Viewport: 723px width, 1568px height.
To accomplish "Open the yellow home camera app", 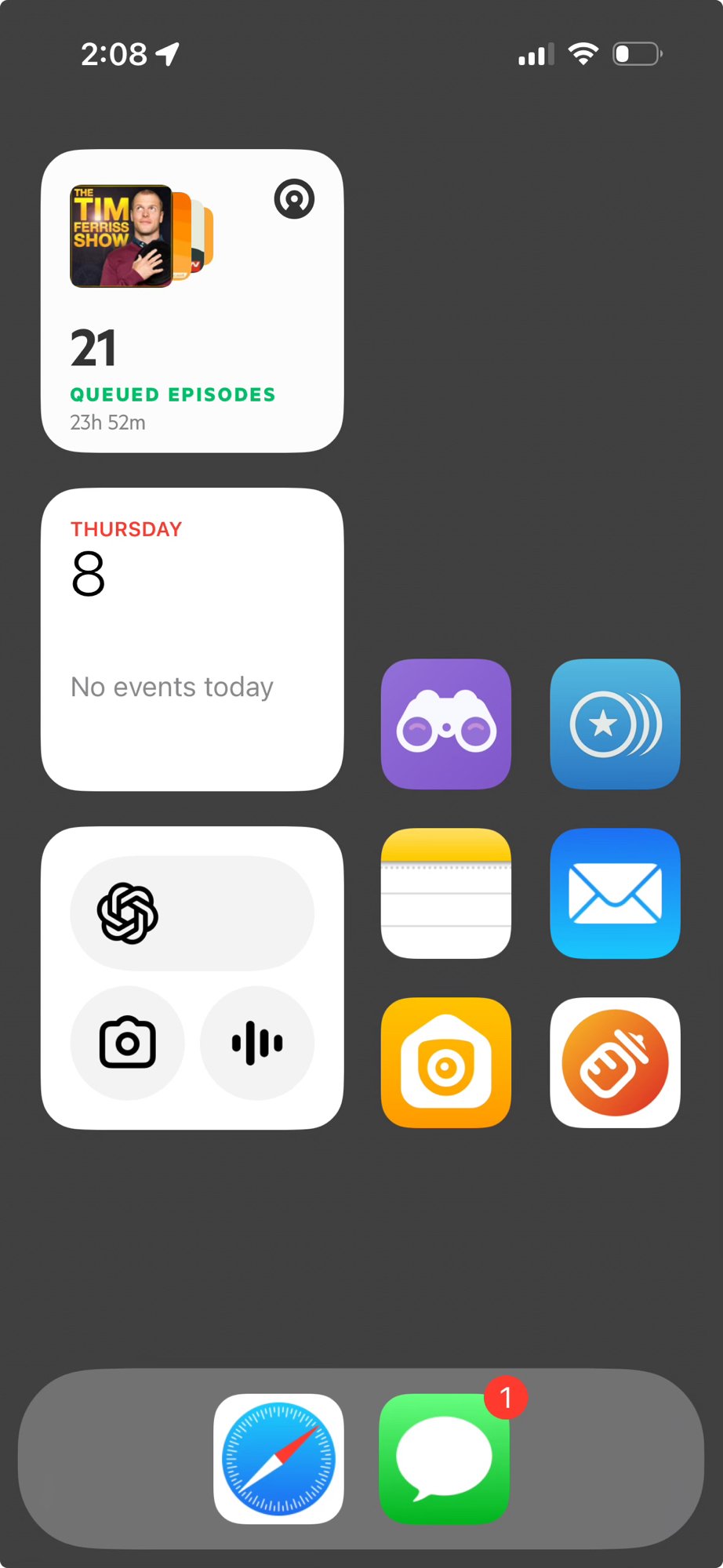I will [446, 1062].
